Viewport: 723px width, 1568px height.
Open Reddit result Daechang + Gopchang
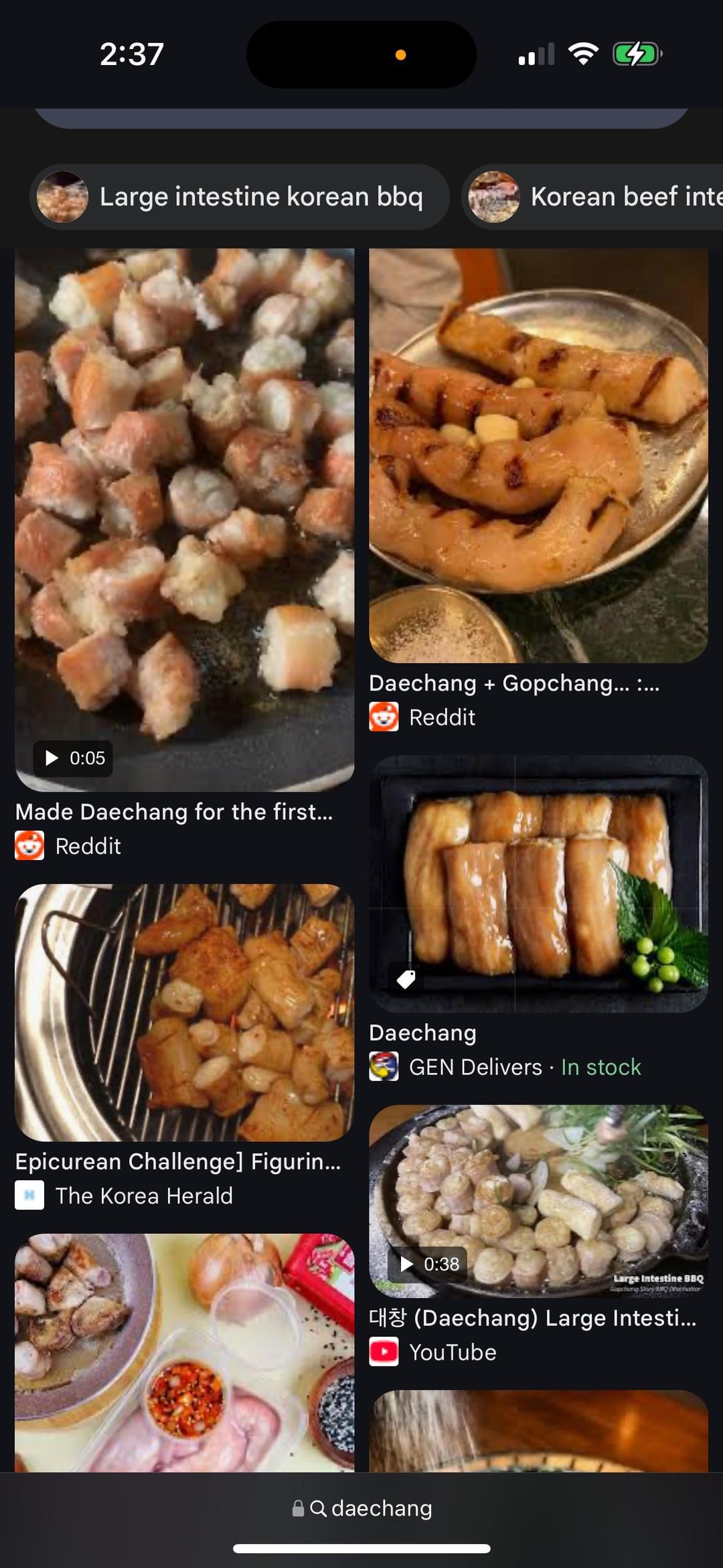click(x=538, y=455)
